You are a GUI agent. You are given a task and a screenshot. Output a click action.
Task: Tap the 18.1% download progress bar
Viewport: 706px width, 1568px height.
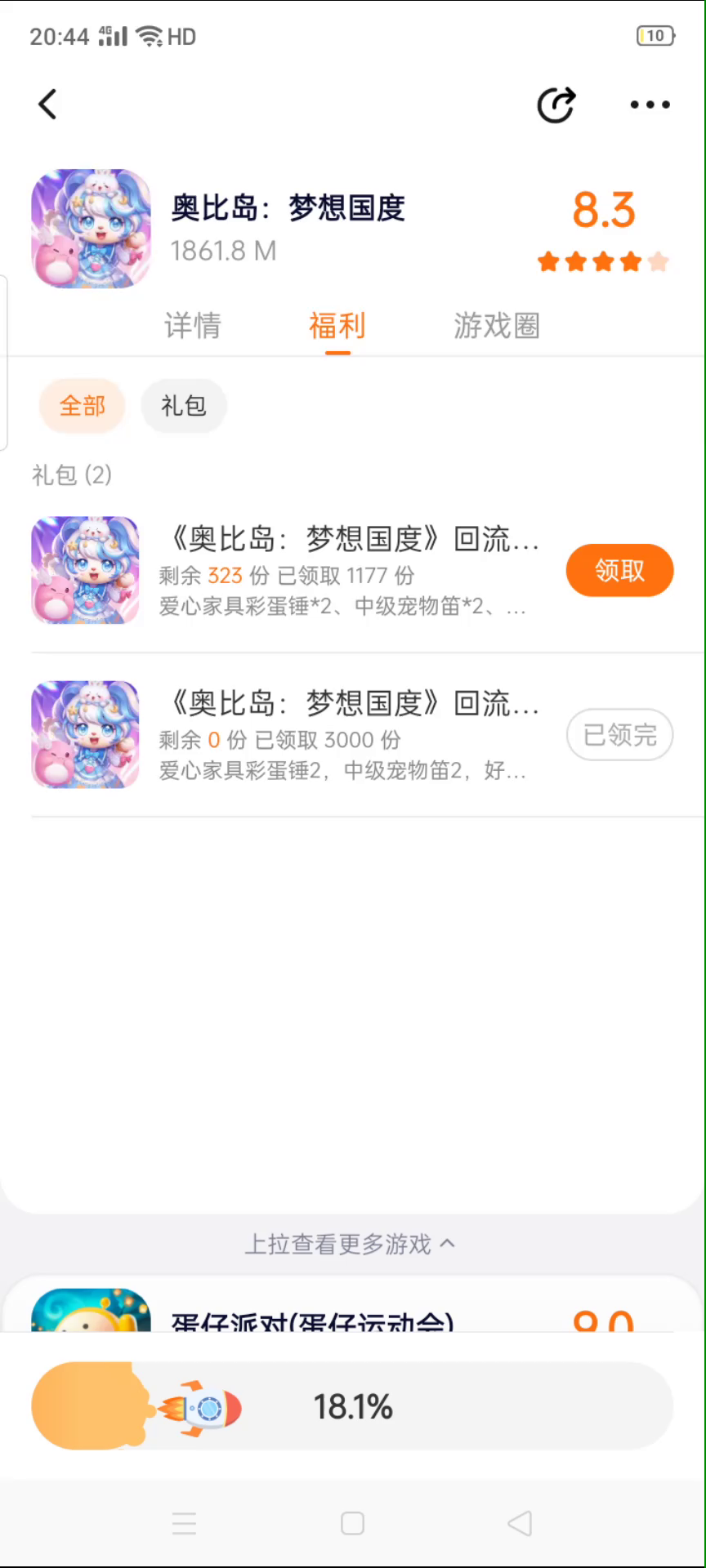[x=353, y=1406]
